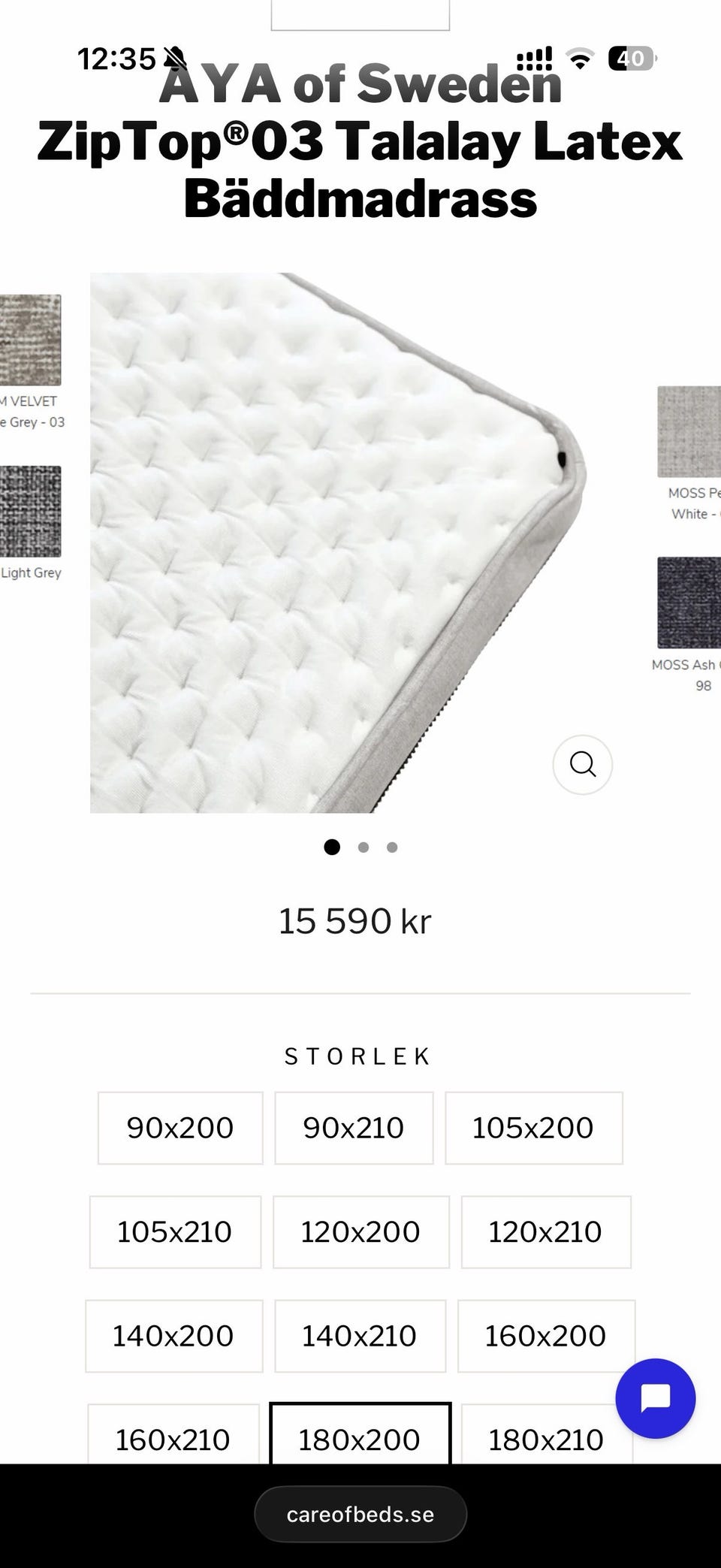Pick mattress size 120x210
This screenshot has height=1568, width=721.
(546, 1232)
